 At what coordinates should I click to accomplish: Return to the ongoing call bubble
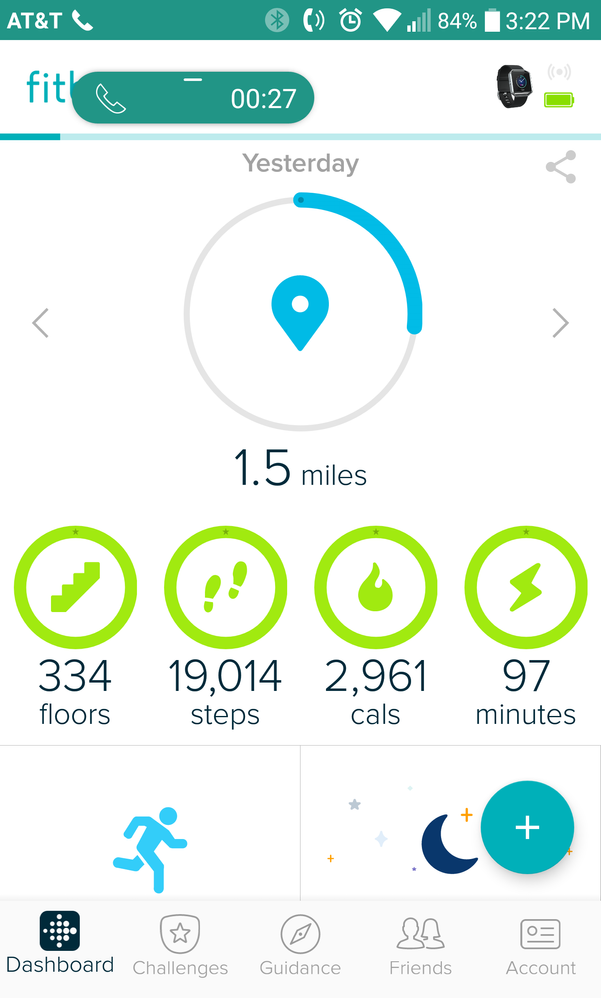point(193,98)
